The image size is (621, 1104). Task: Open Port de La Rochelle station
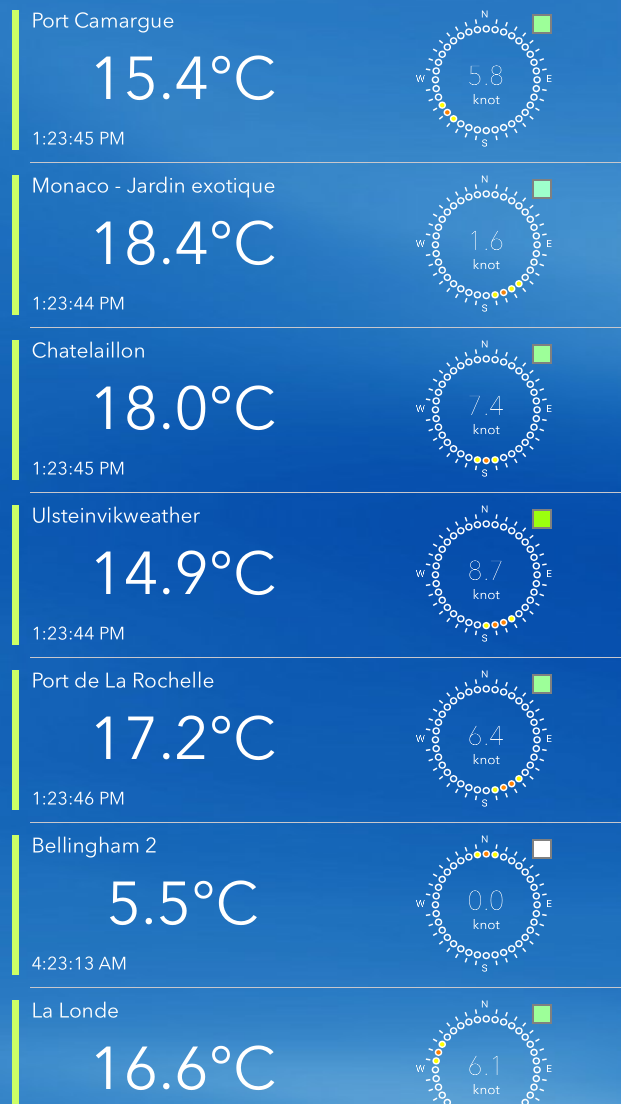coord(310,740)
